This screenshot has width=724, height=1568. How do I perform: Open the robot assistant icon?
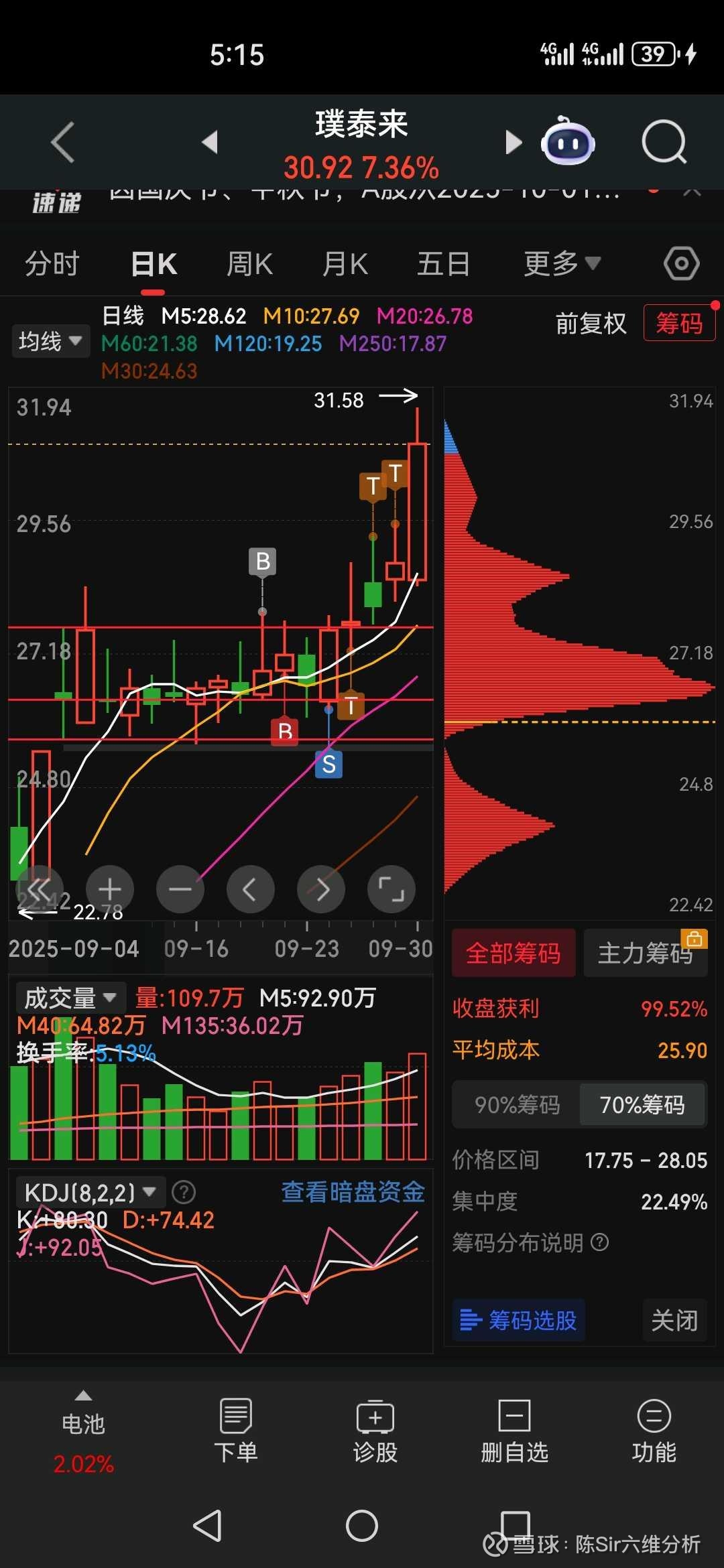coord(568,142)
